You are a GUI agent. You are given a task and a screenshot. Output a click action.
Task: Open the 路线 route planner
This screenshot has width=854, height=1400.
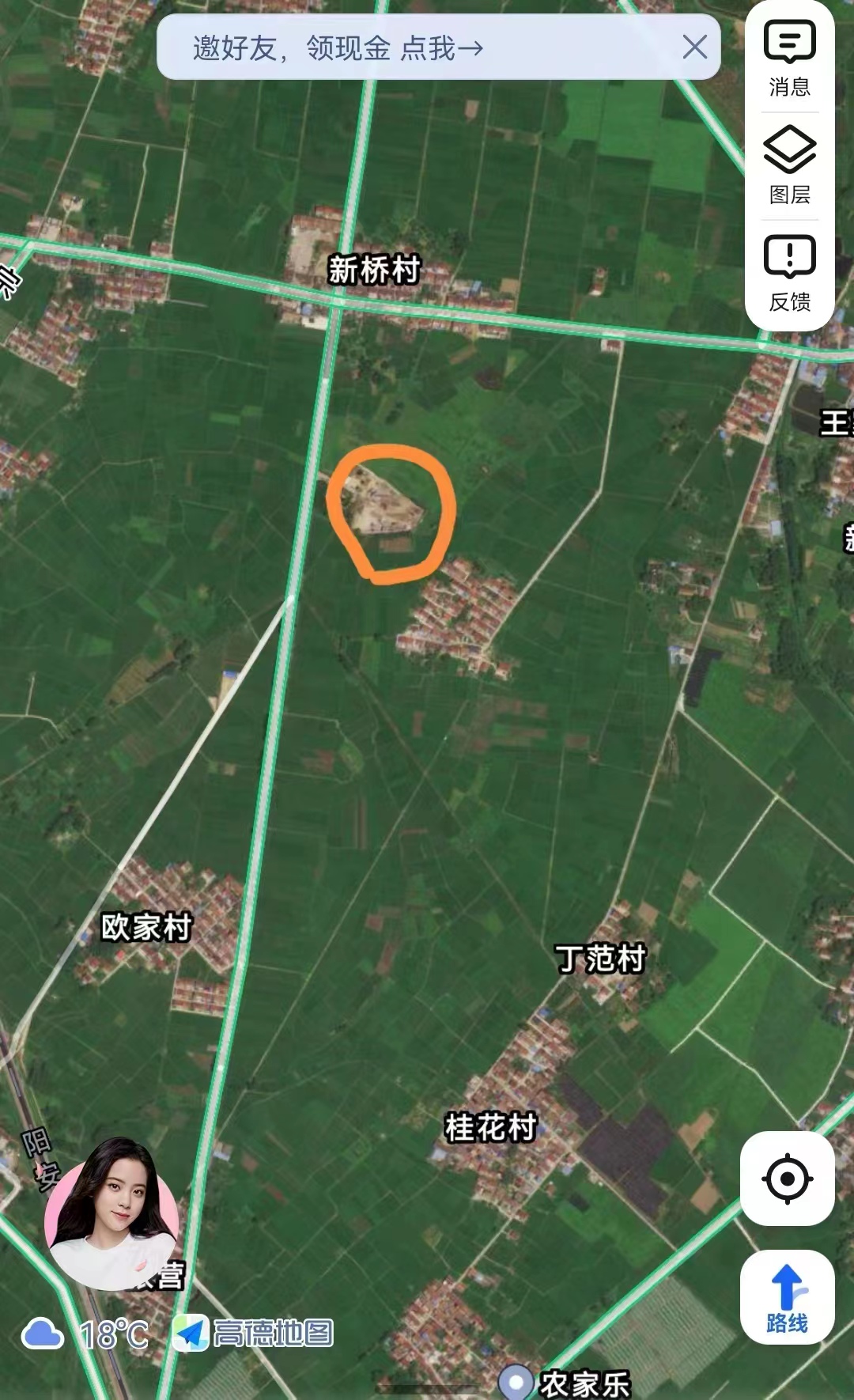click(787, 1297)
